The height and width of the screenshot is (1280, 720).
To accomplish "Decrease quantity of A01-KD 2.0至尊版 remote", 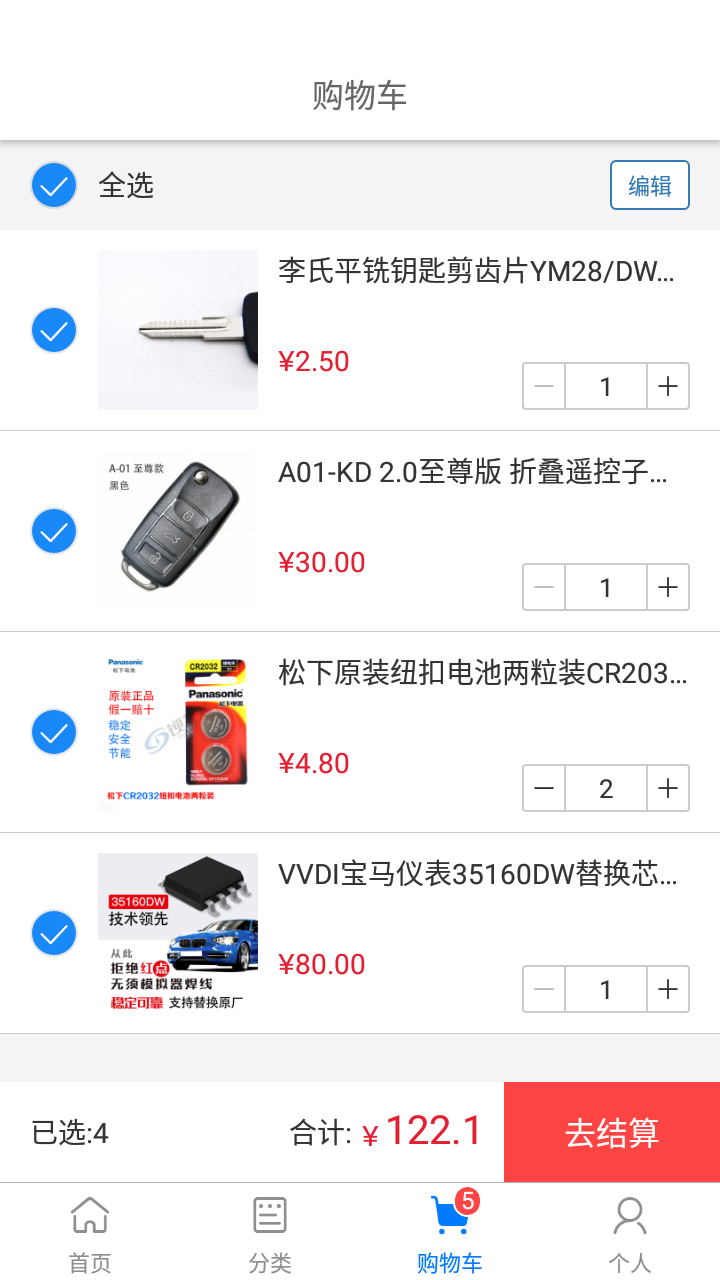I will point(543,587).
